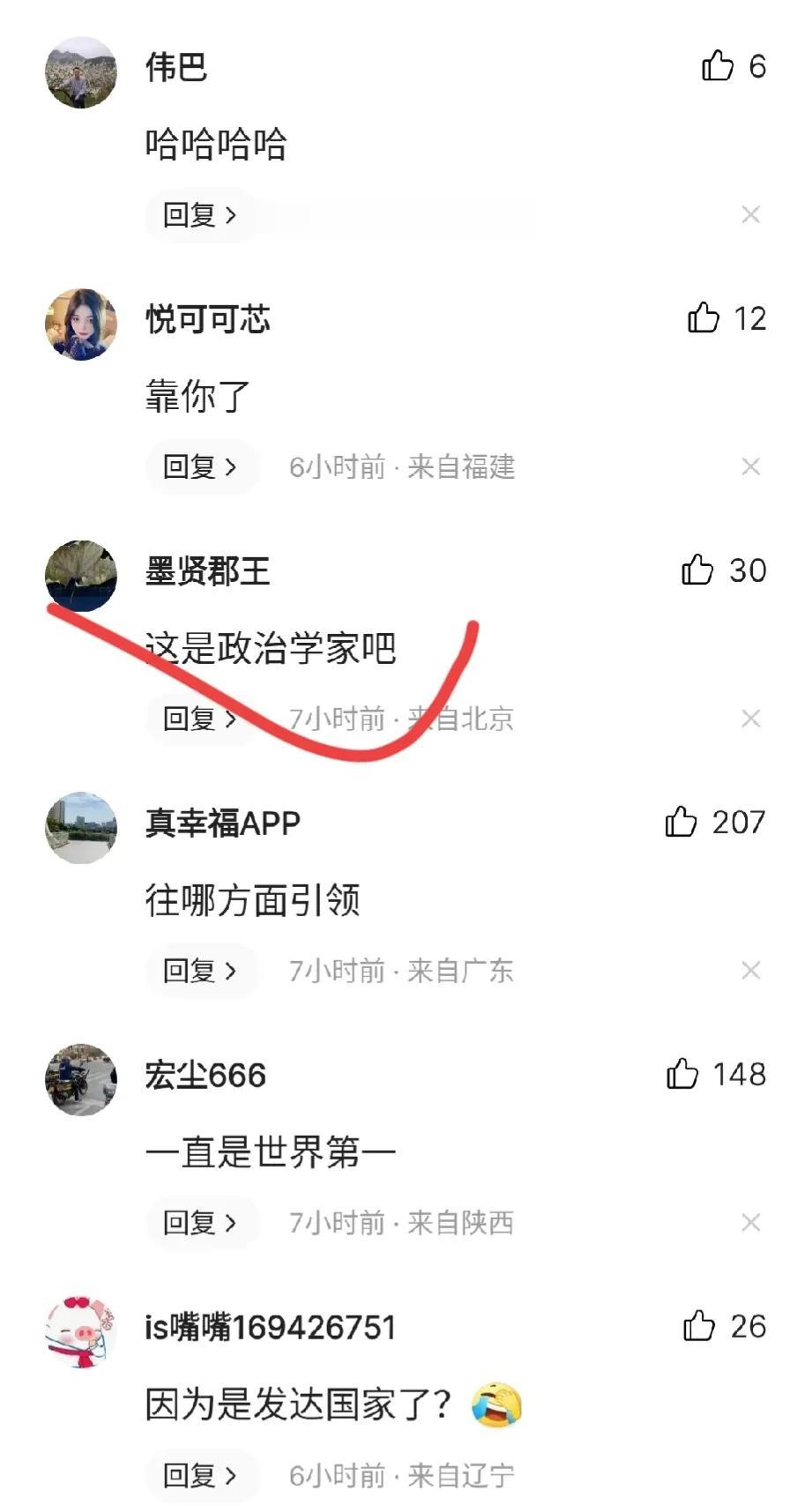
Task: Dismiss 墨贤郡王's comment
Action: click(x=750, y=719)
